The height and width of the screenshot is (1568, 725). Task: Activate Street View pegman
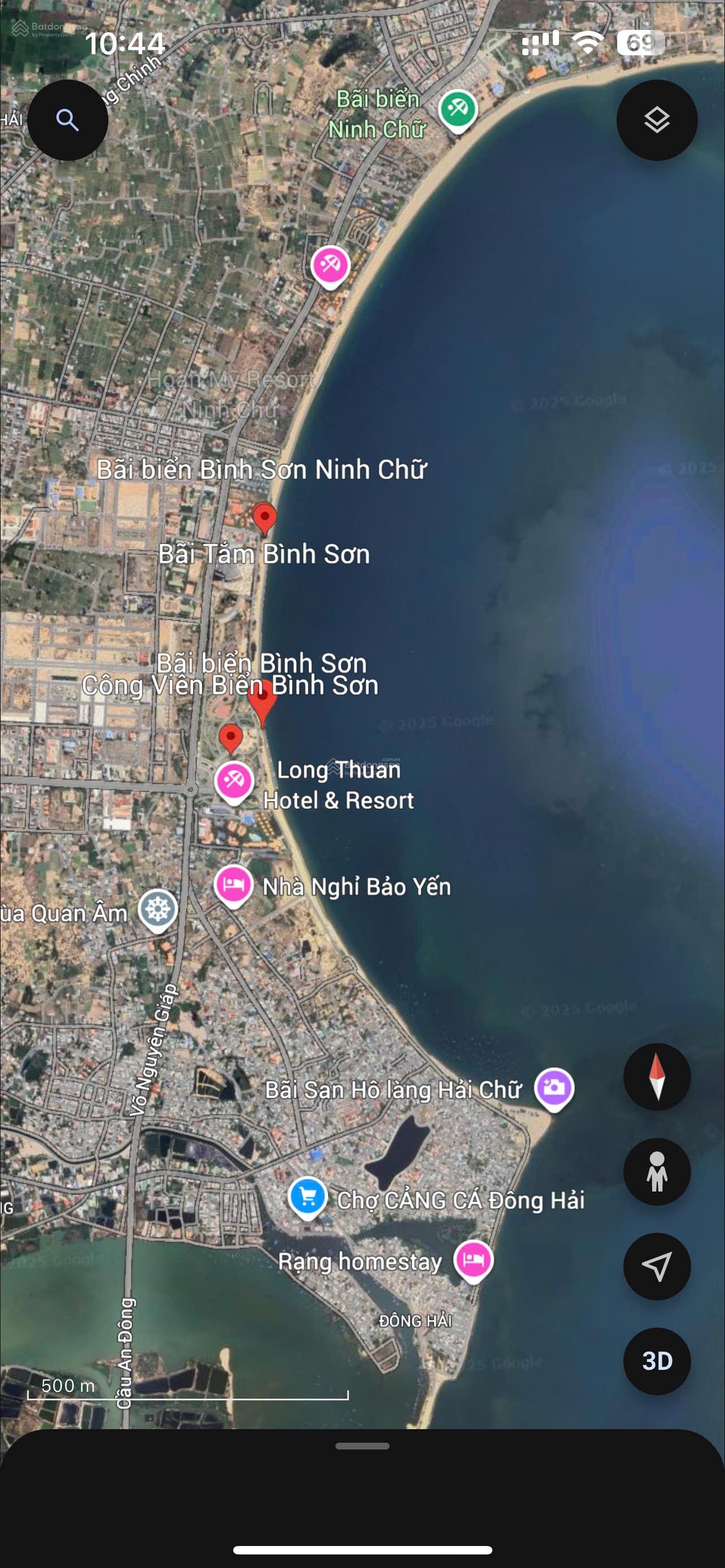[x=657, y=1172]
